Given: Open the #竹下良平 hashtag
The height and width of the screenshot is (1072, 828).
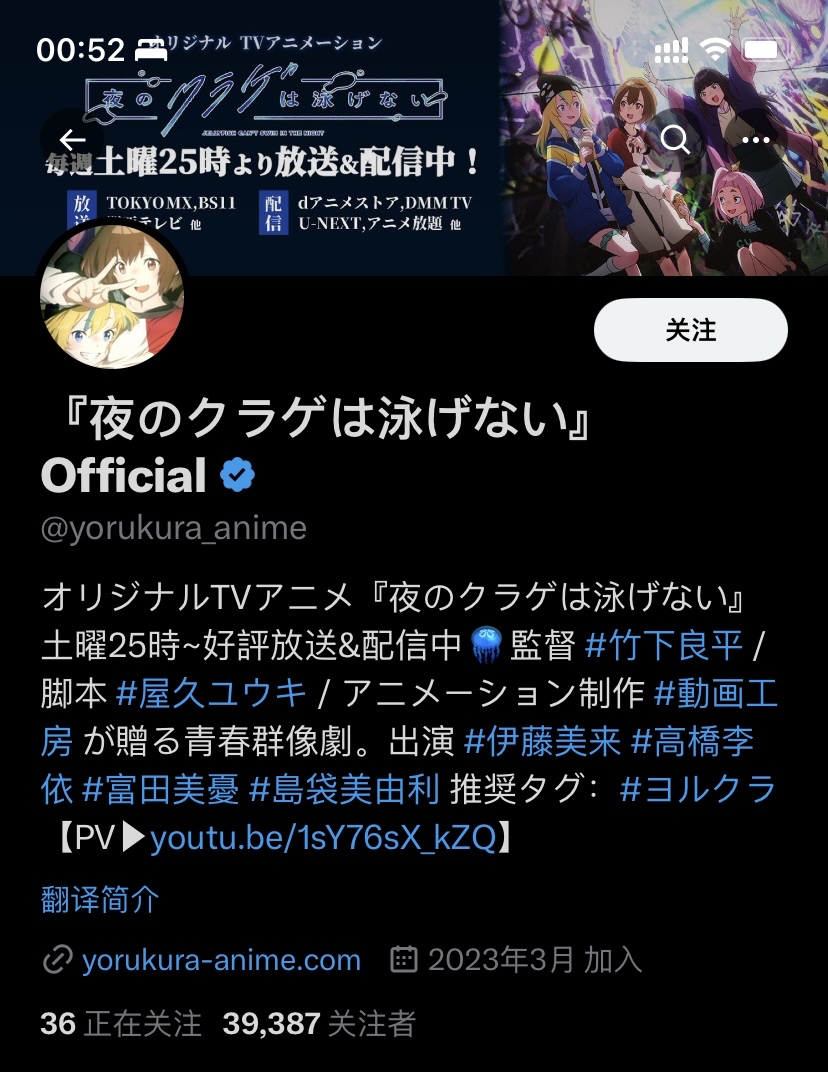Looking at the screenshot, I should [664, 646].
